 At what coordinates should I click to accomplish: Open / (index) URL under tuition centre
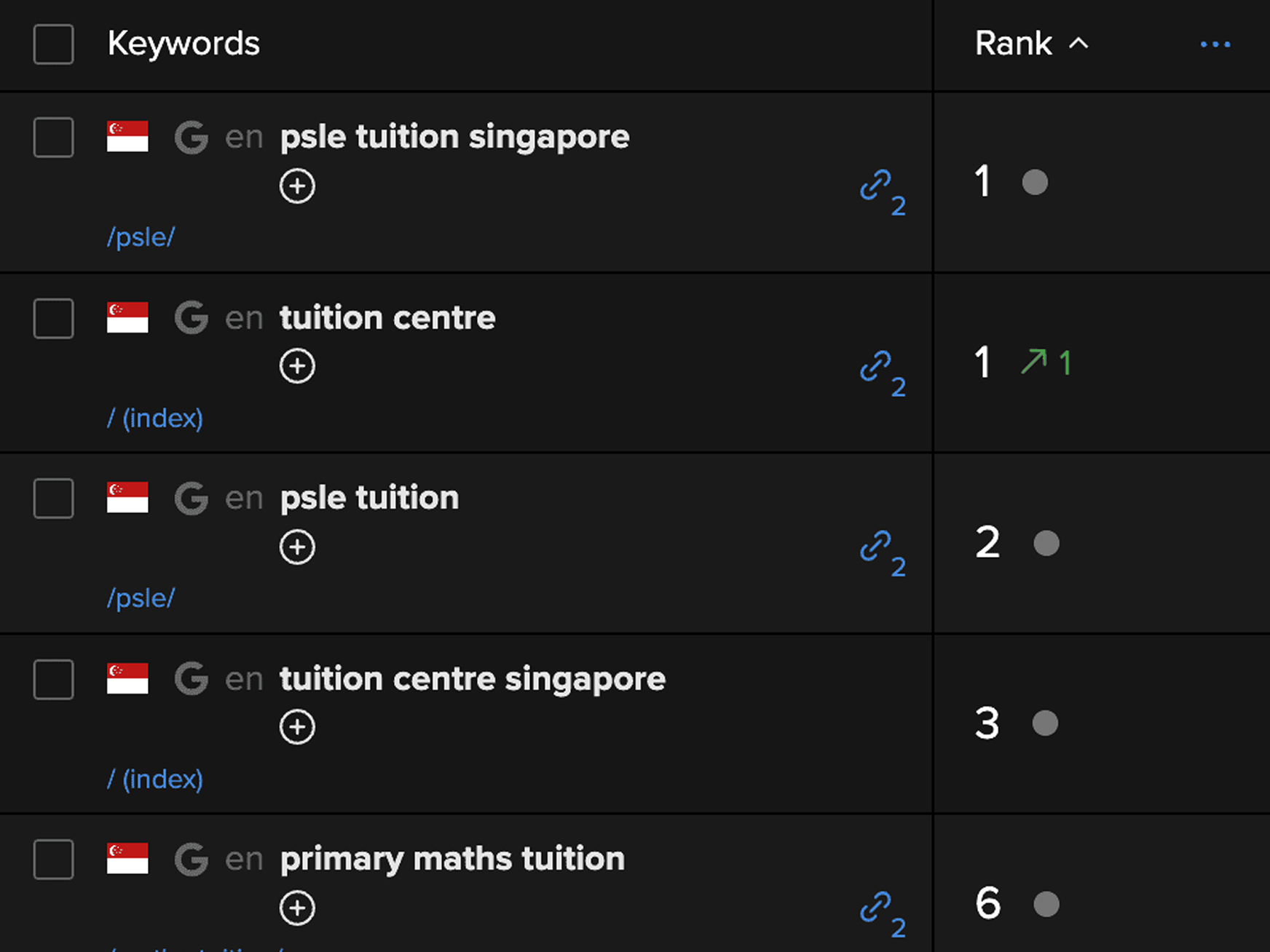(x=155, y=418)
